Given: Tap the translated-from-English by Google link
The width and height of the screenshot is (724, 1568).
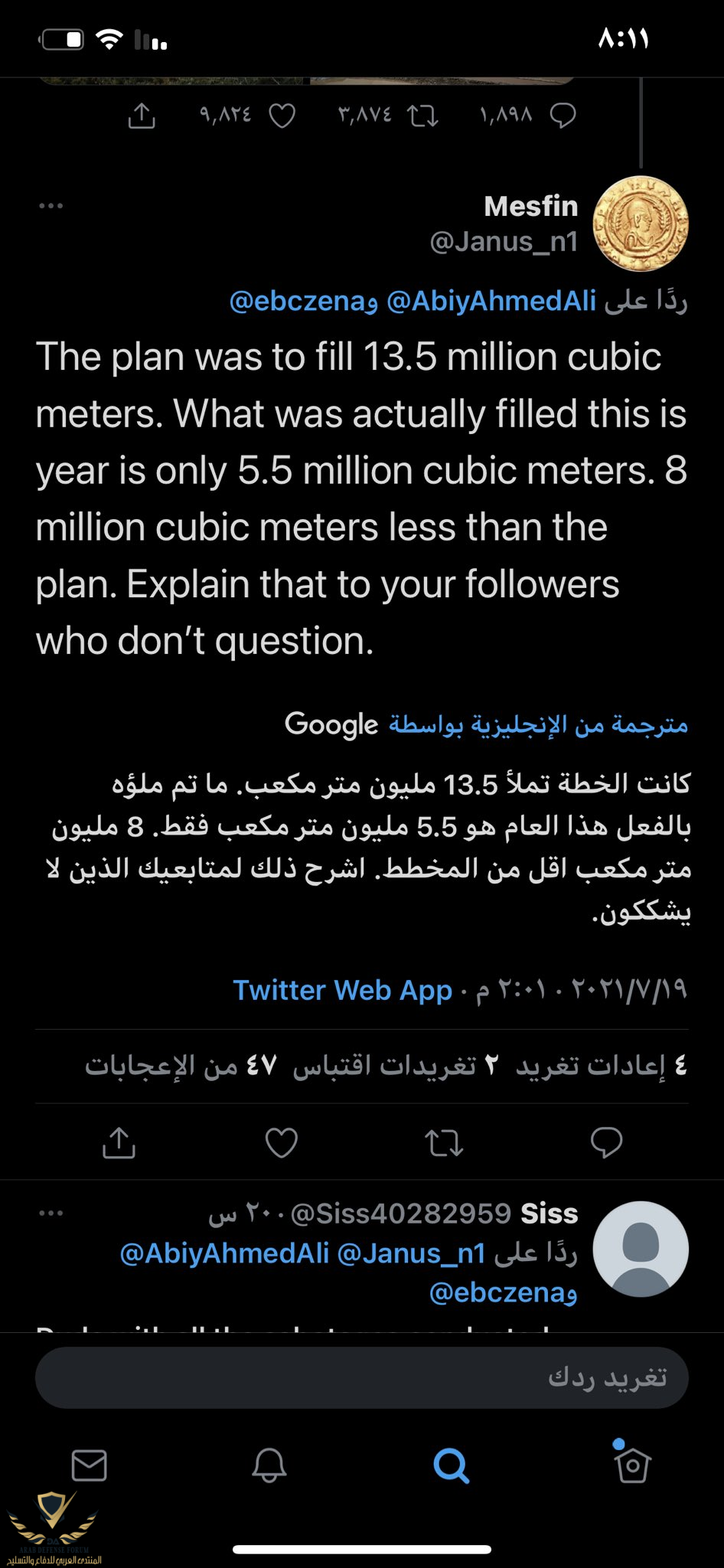Looking at the screenshot, I should [x=487, y=724].
